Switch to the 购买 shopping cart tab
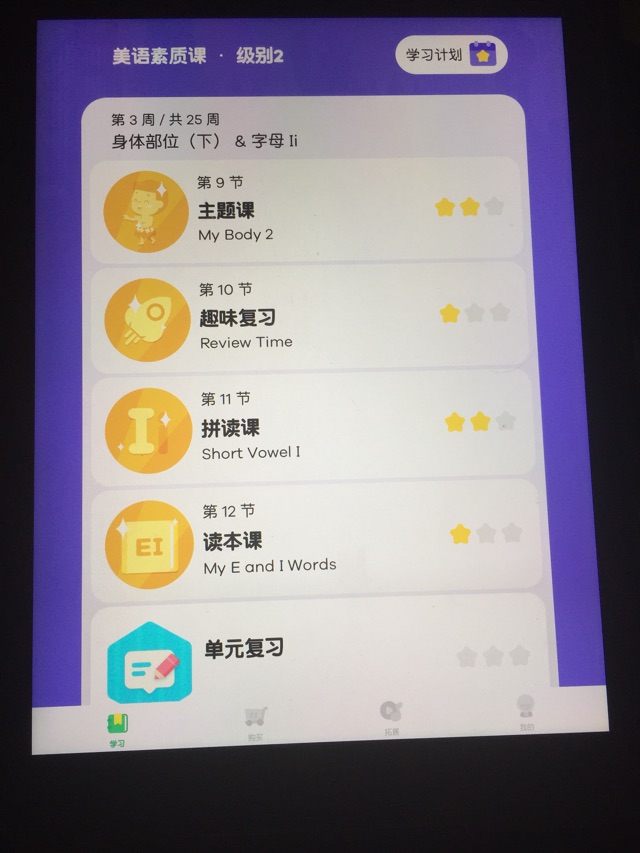Screen dimensions: 640x853 tap(256, 722)
